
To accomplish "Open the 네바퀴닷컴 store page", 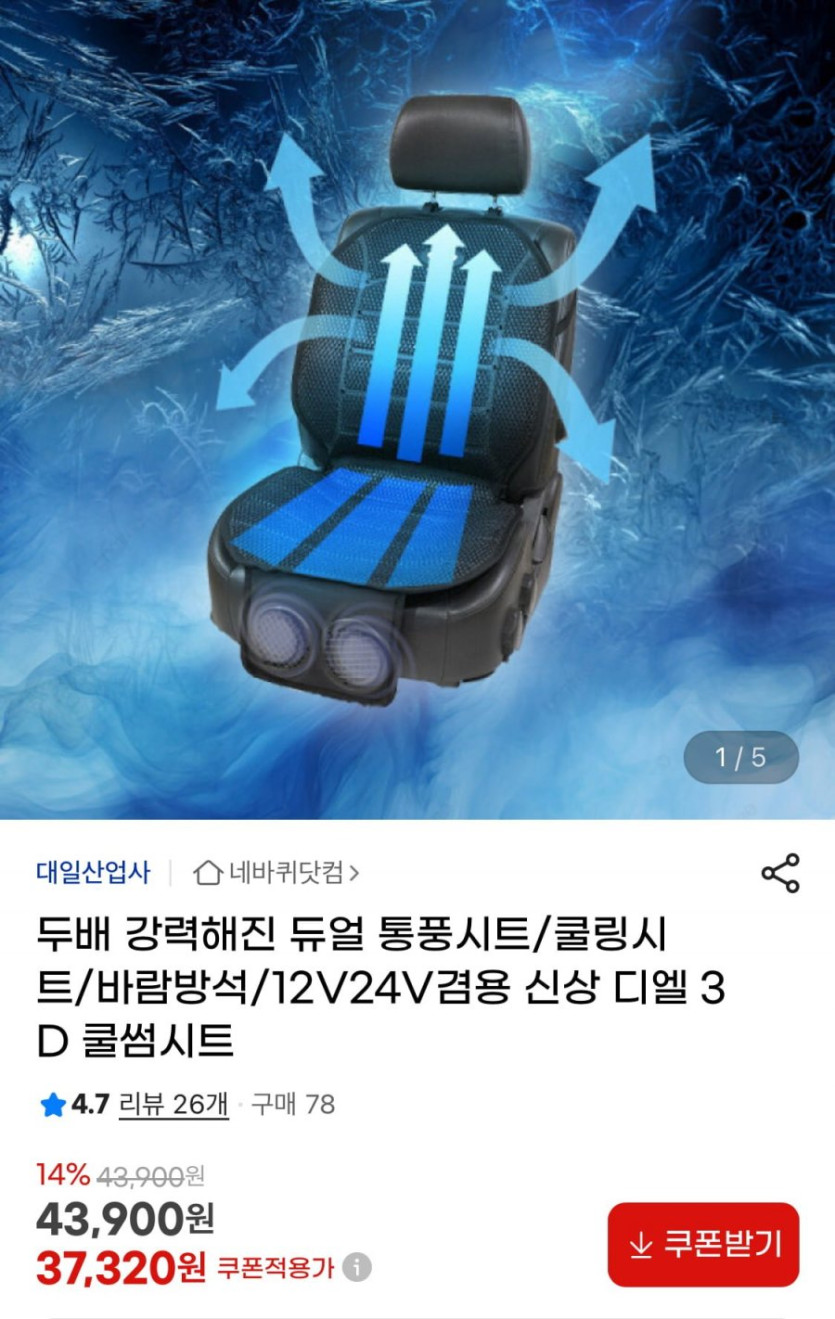I will coord(277,873).
